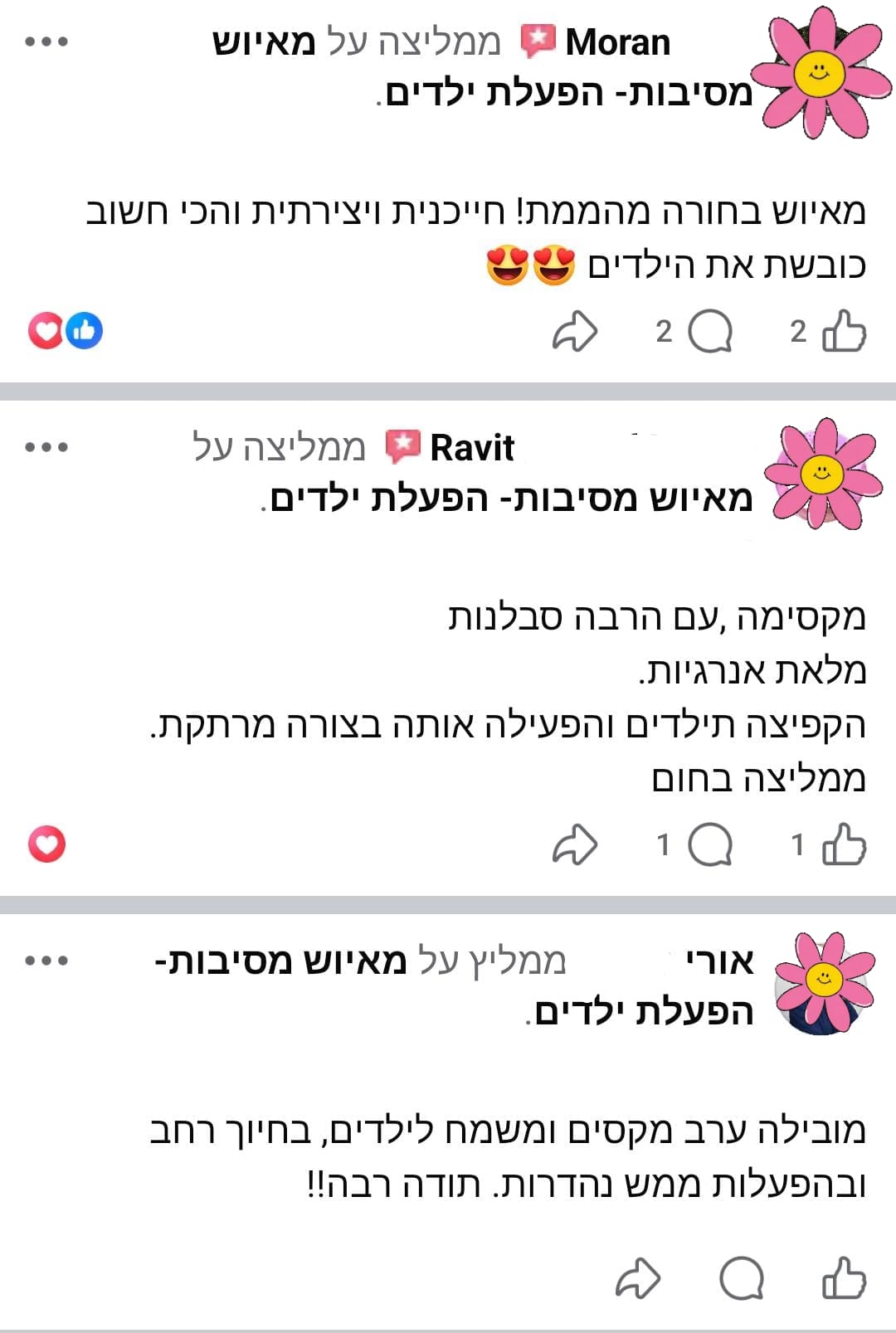Share Moran's recommendation post
The width and height of the screenshot is (896, 1333).
pyautogui.click(x=574, y=332)
